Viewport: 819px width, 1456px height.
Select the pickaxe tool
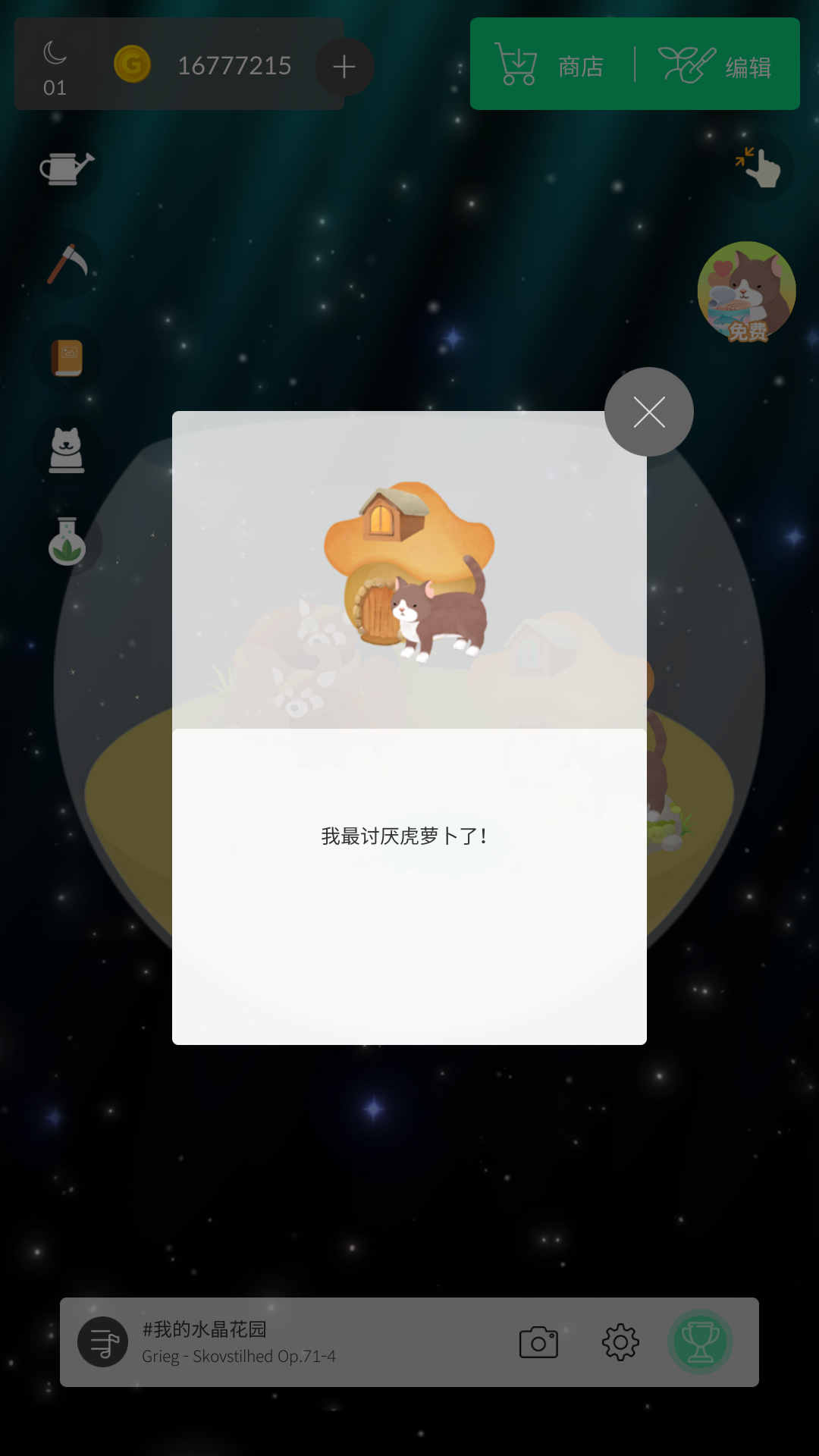pyautogui.click(x=67, y=264)
